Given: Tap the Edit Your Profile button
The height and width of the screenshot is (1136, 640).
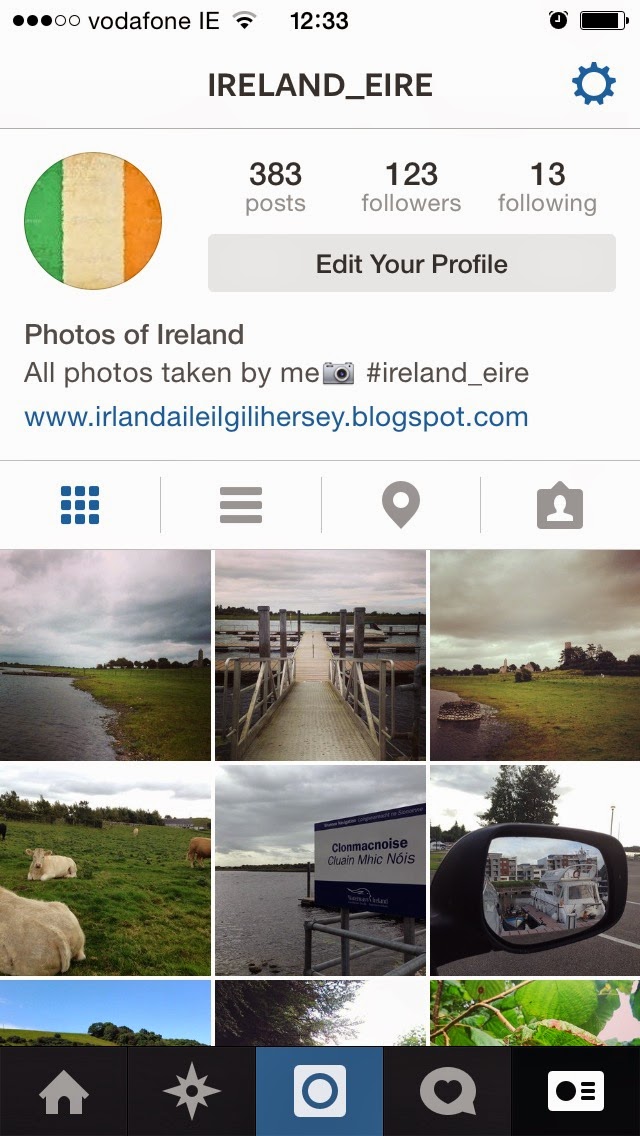Looking at the screenshot, I should click(411, 264).
